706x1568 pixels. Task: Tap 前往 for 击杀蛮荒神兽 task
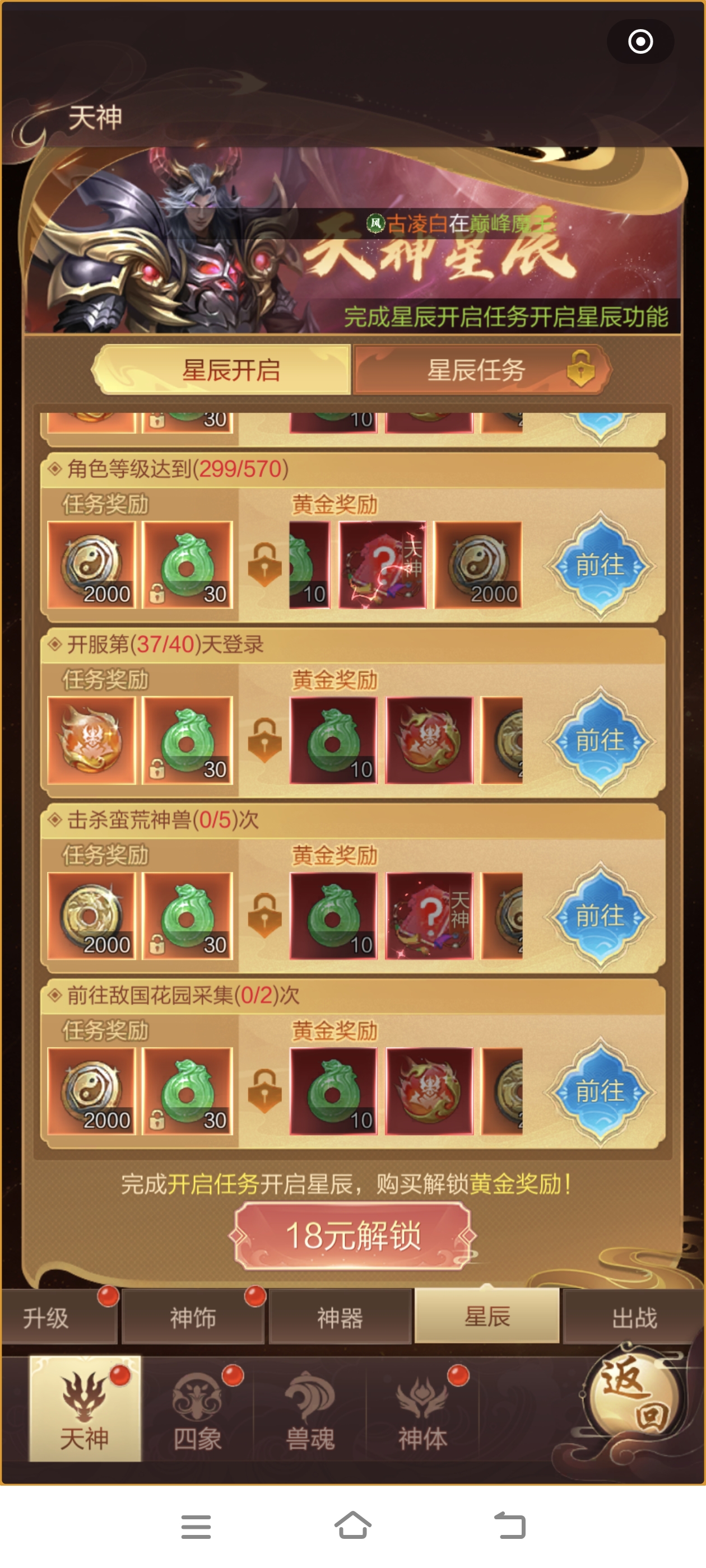point(600,916)
